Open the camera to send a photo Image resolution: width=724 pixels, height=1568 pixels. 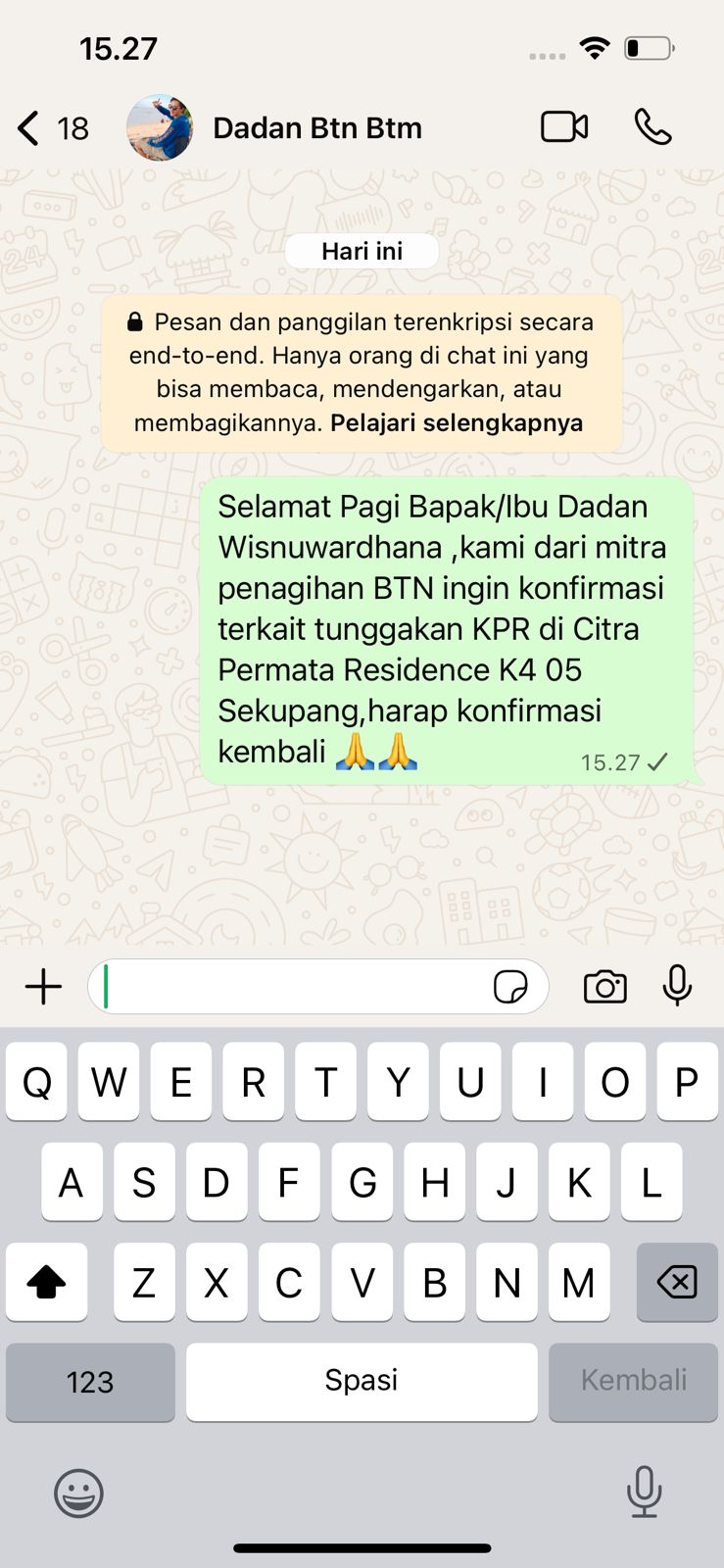(x=604, y=987)
